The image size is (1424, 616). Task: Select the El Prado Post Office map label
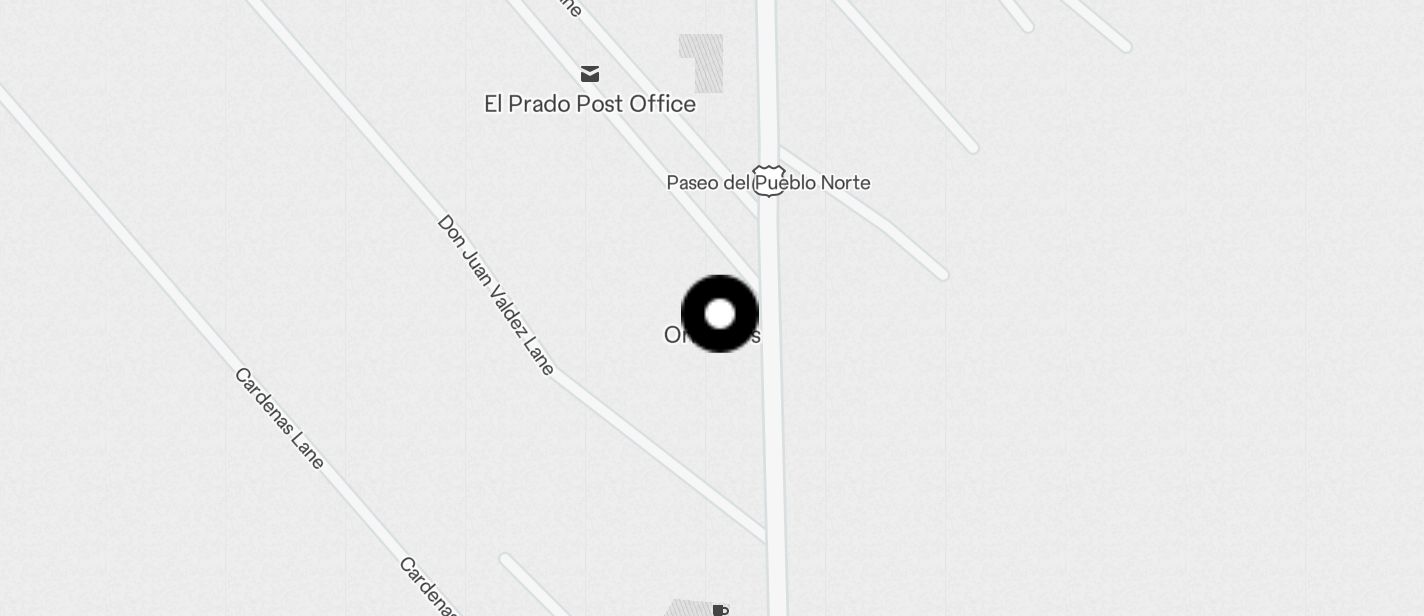(x=590, y=103)
